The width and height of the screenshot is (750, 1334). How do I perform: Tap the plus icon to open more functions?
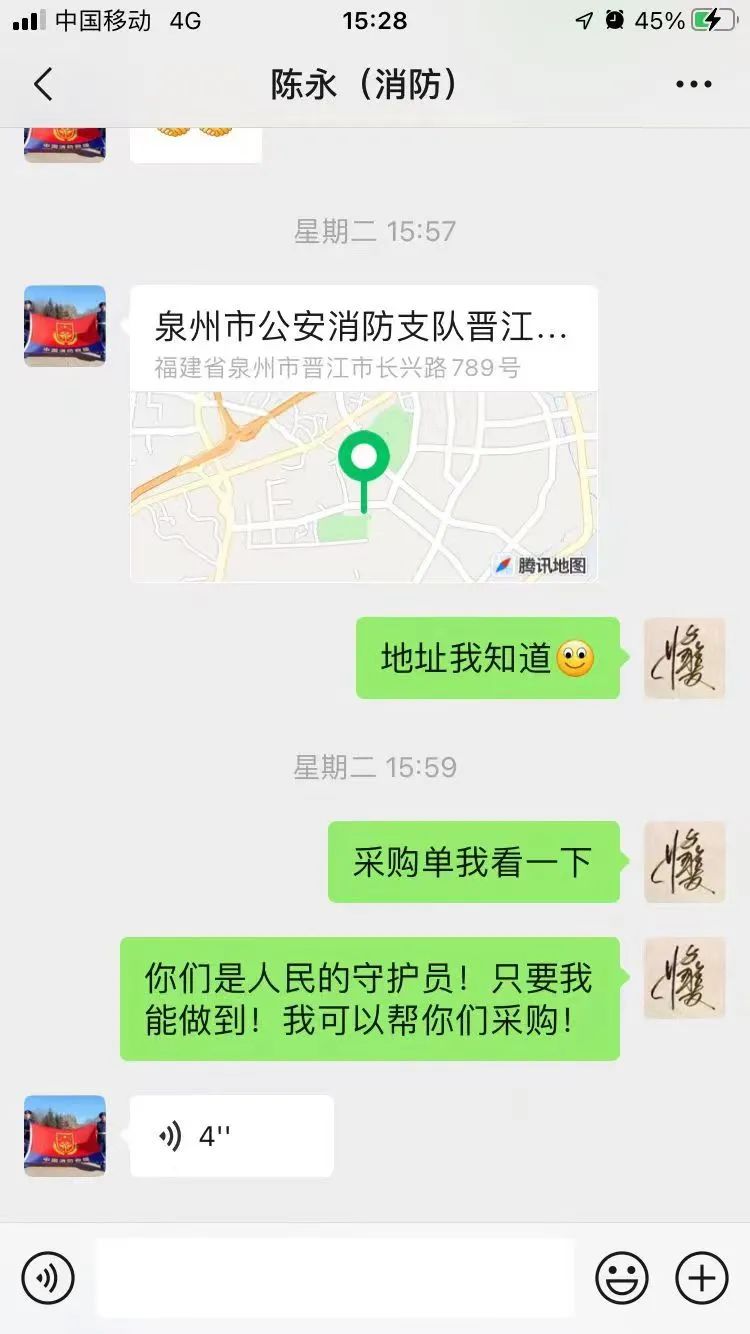point(700,1277)
